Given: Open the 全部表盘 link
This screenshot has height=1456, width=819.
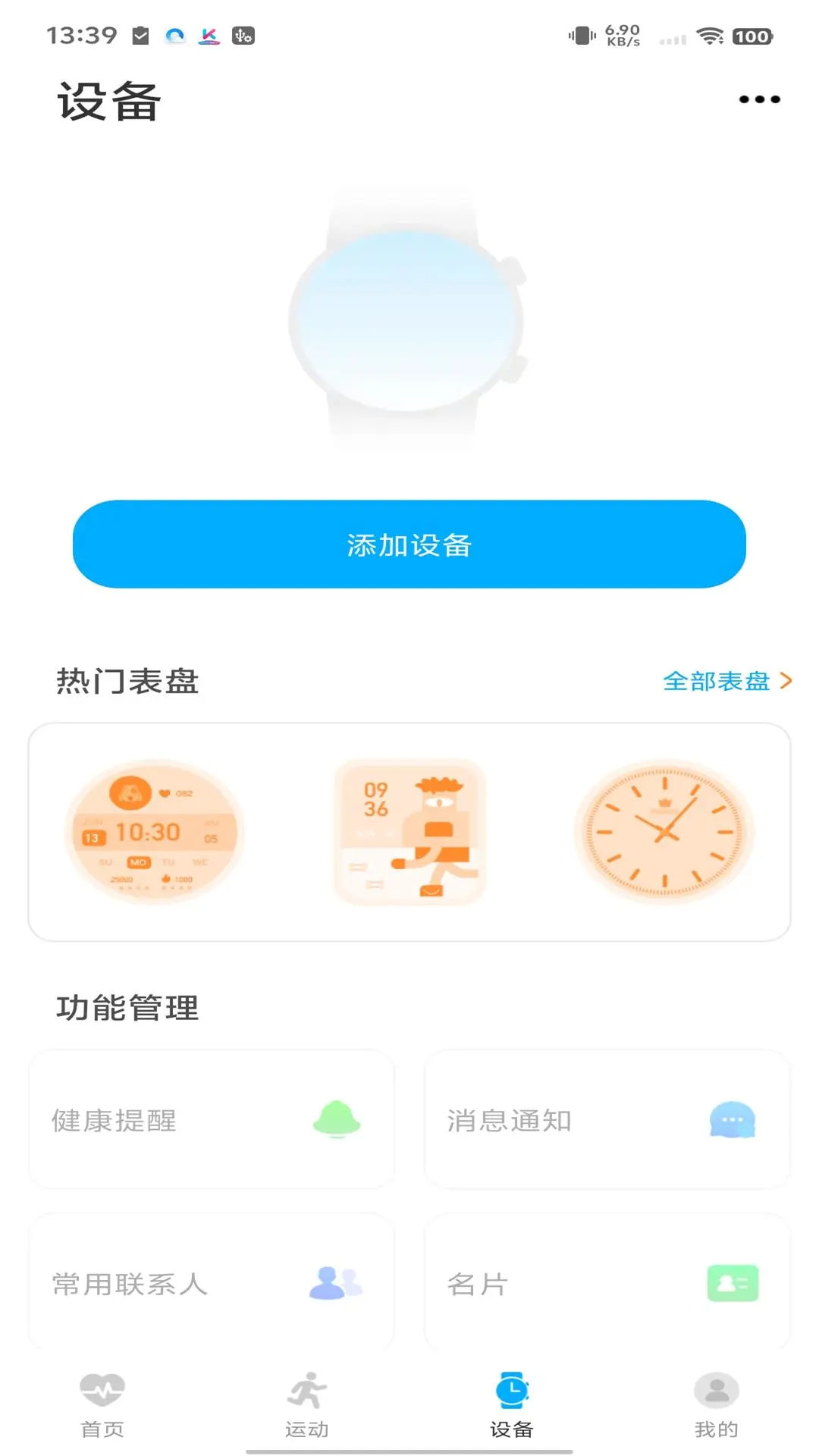Looking at the screenshot, I should [x=717, y=682].
